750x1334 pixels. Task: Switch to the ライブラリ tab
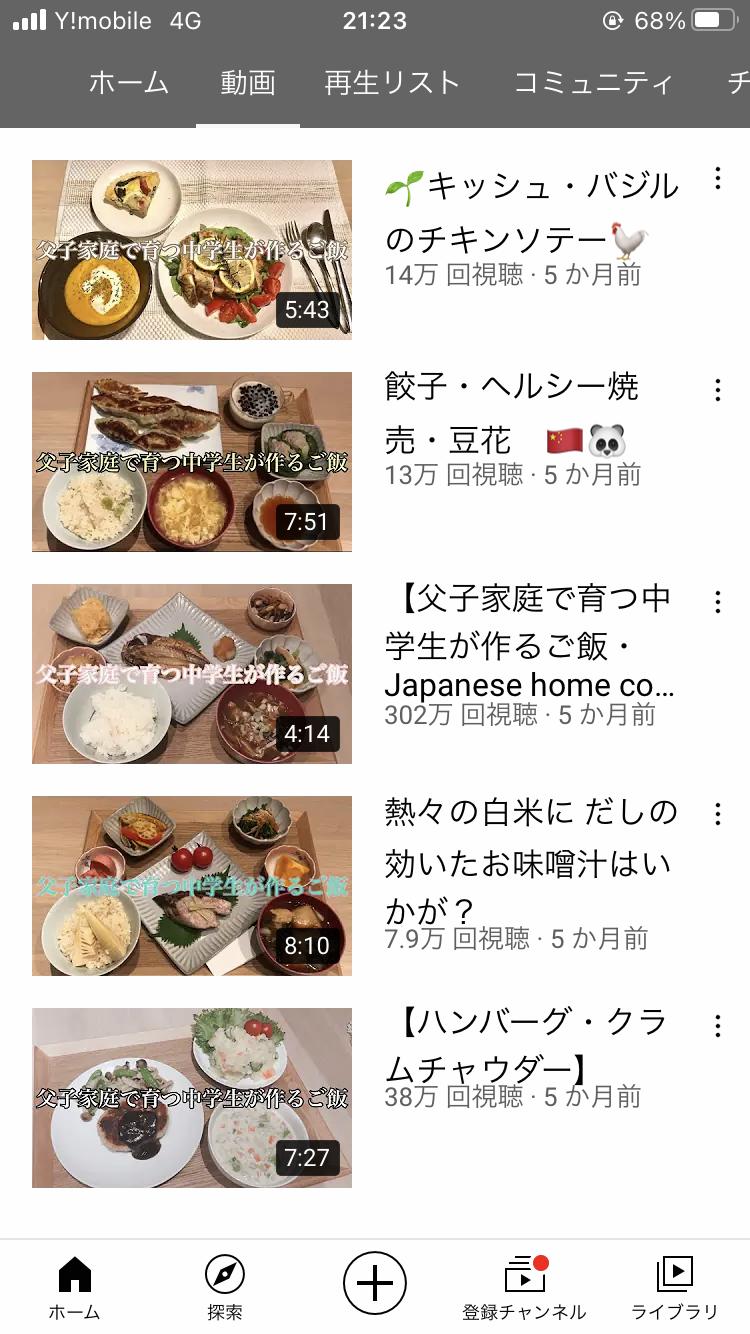(x=675, y=1288)
